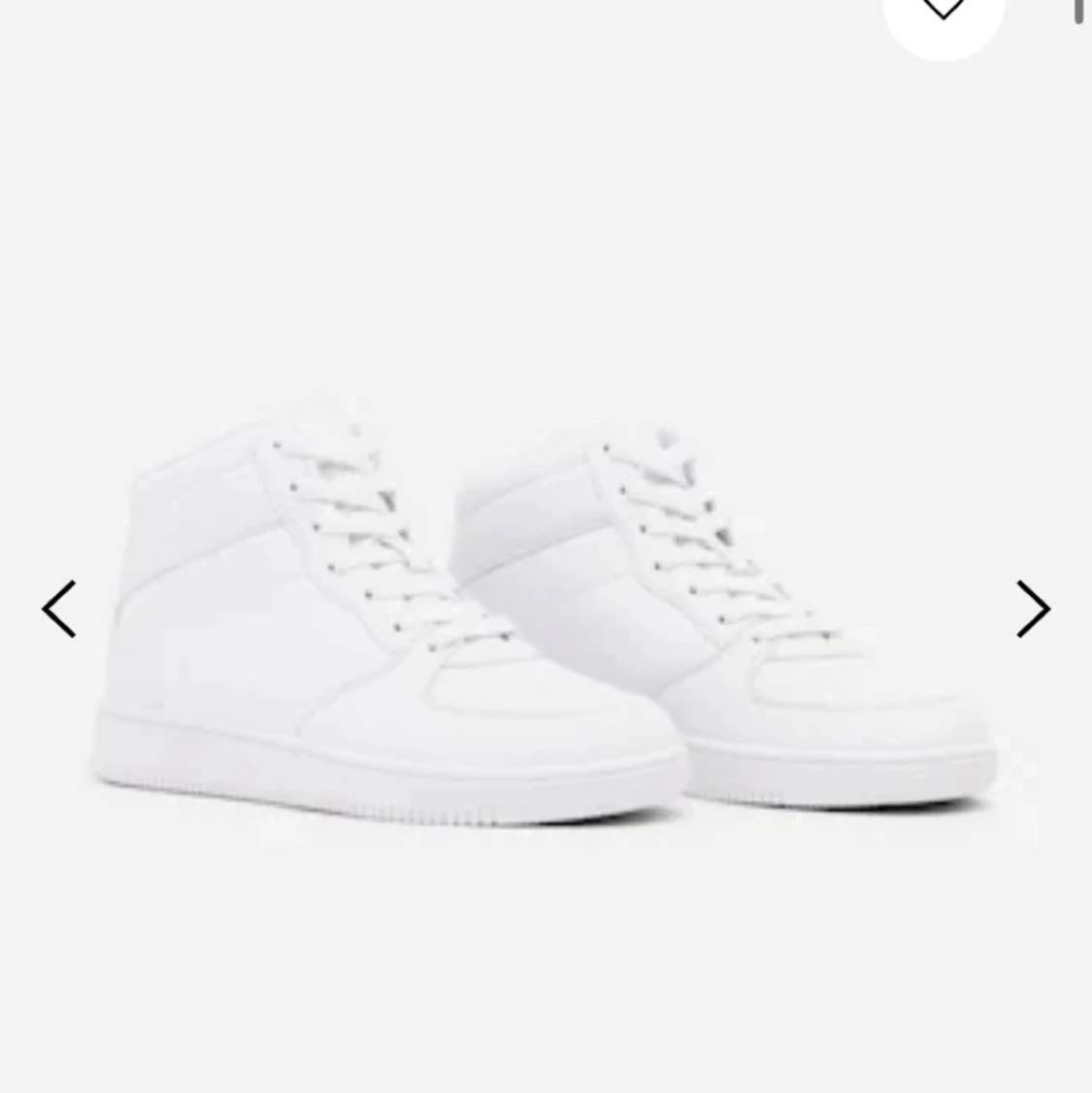
Task: Click the previous-image chevron arrow
Action: coord(58,609)
